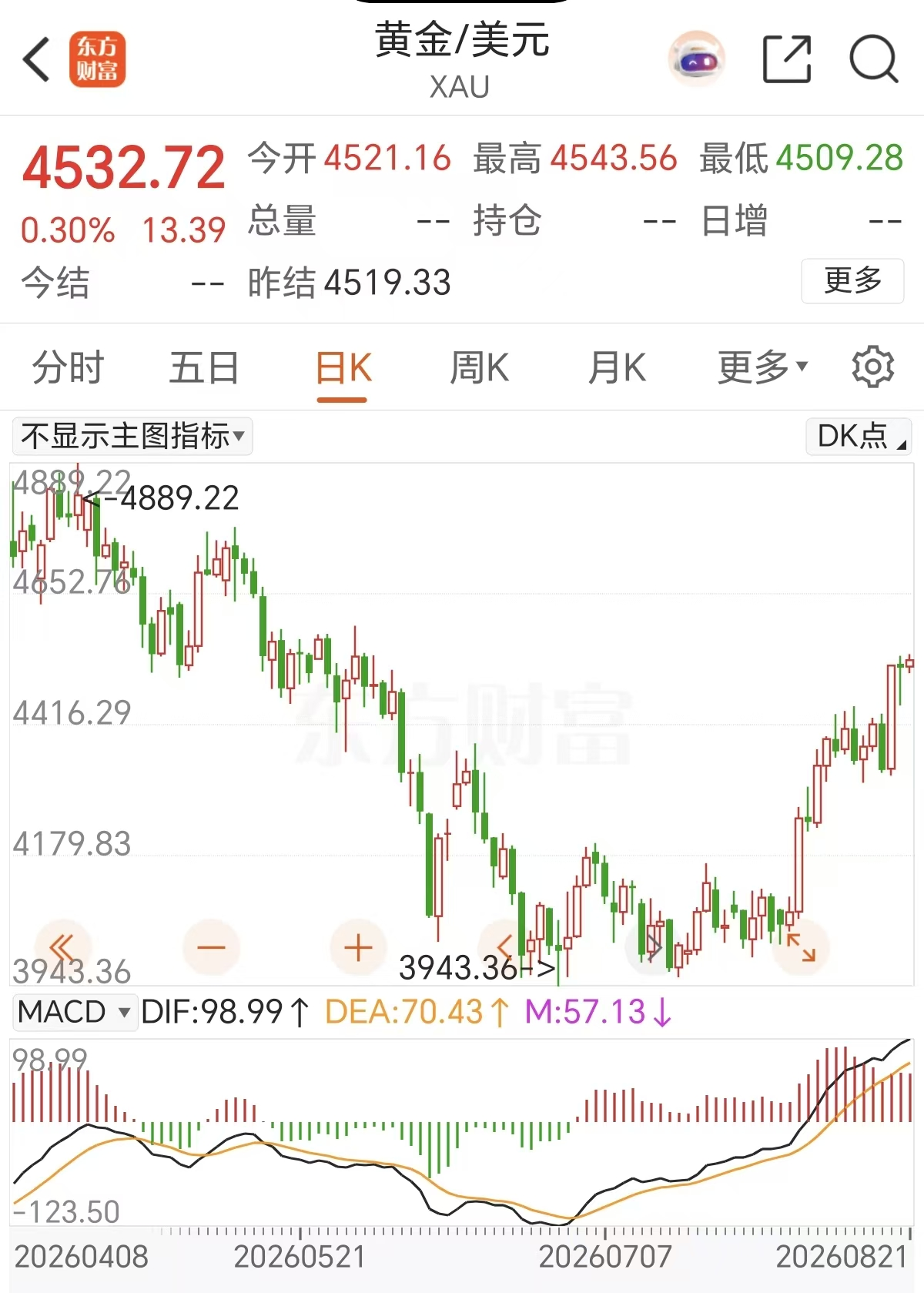Tap the 更多 button beside 昨结
The height and width of the screenshot is (1293, 924).
coord(852,281)
